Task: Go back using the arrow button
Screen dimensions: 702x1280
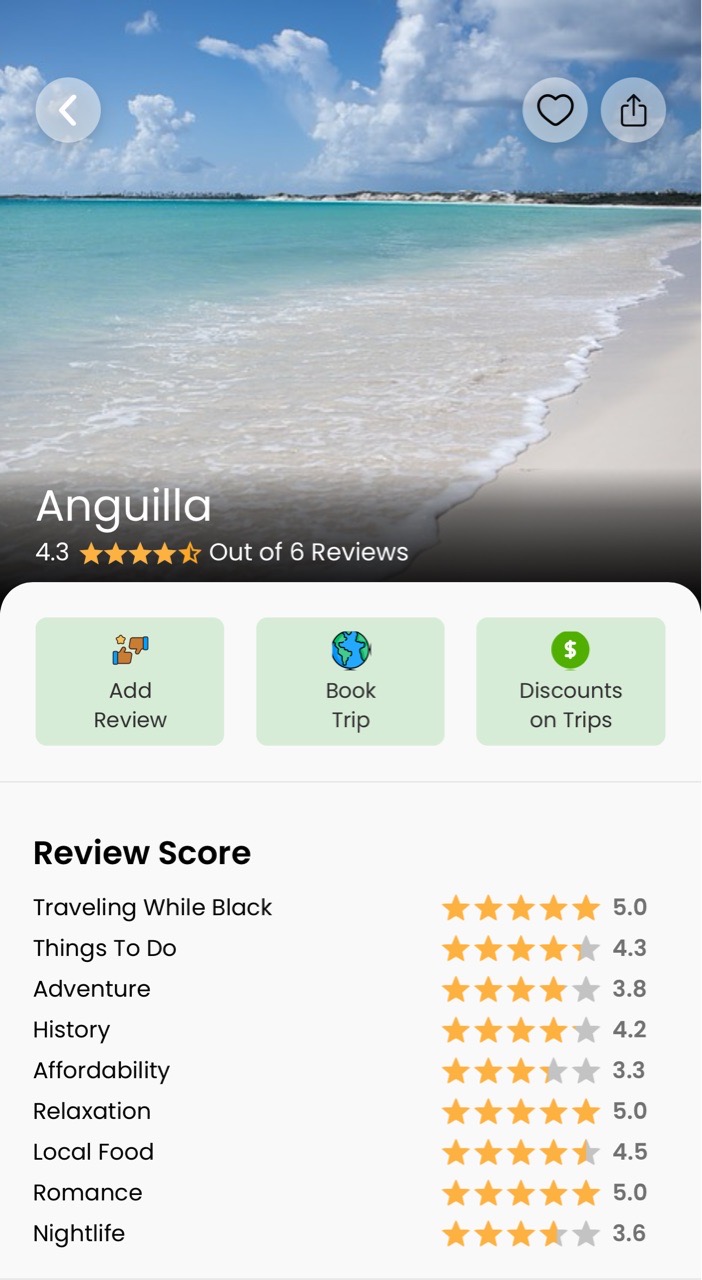Action: click(68, 110)
